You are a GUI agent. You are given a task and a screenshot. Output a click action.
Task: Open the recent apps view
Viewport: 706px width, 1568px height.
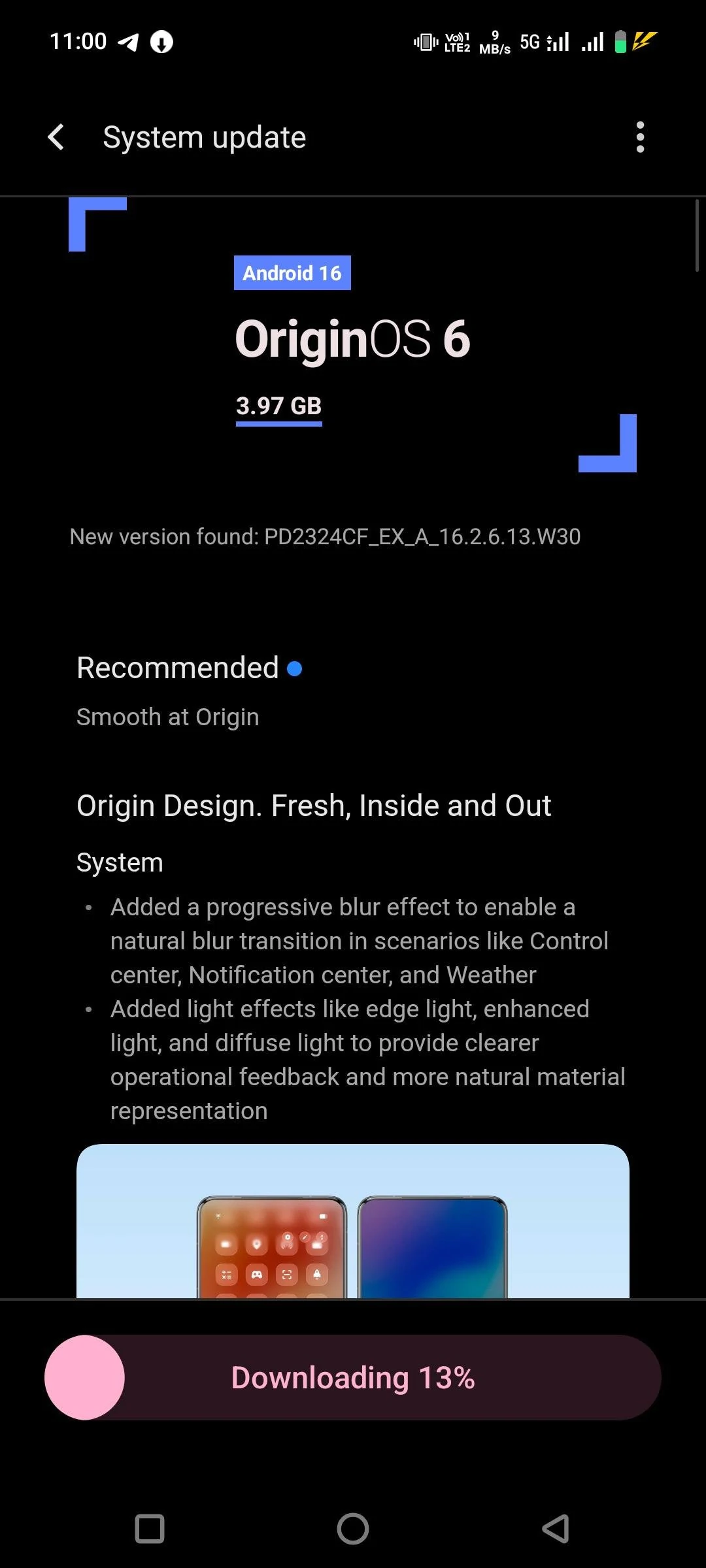(x=150, y=1529)
